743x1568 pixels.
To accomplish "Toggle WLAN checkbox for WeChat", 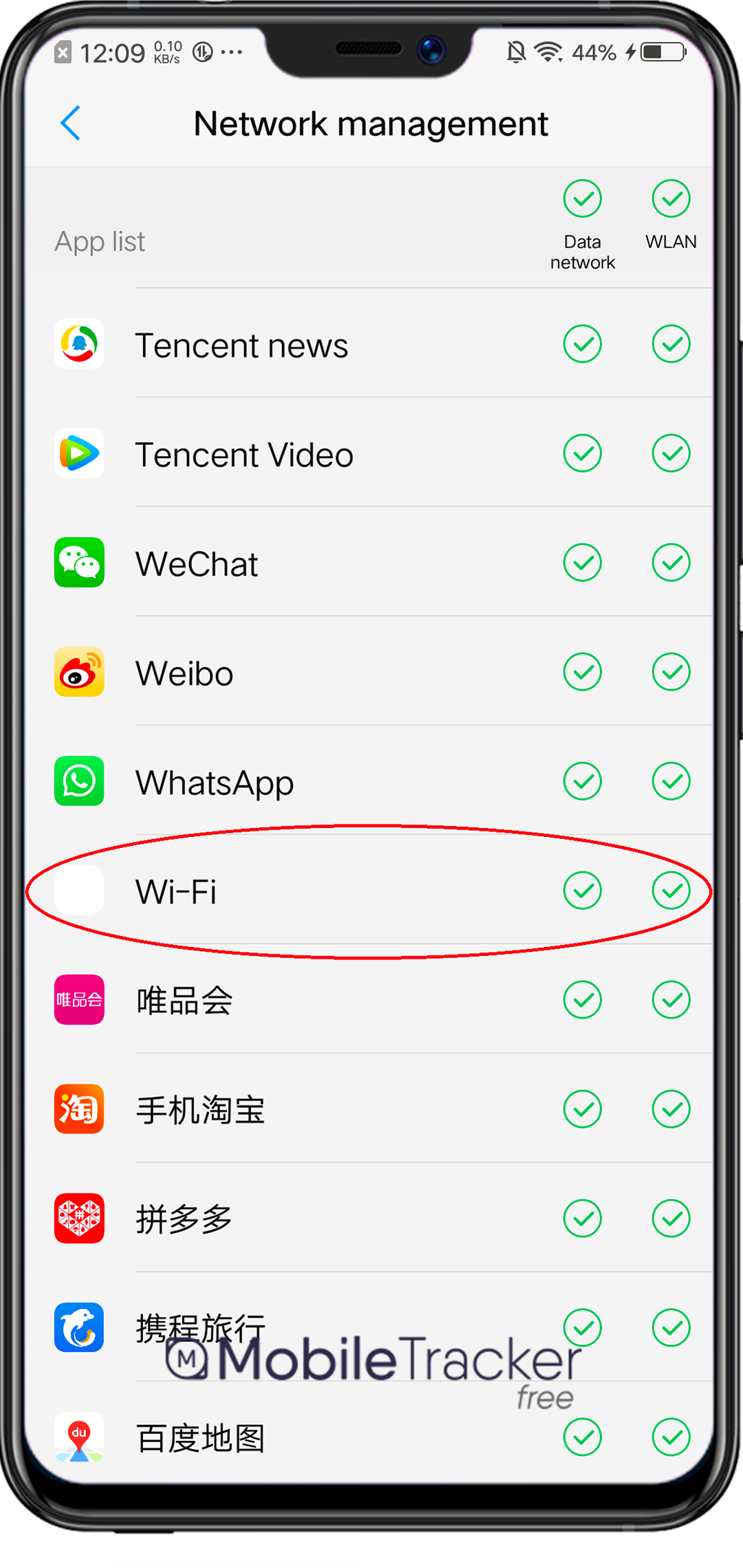I will 671,563.
